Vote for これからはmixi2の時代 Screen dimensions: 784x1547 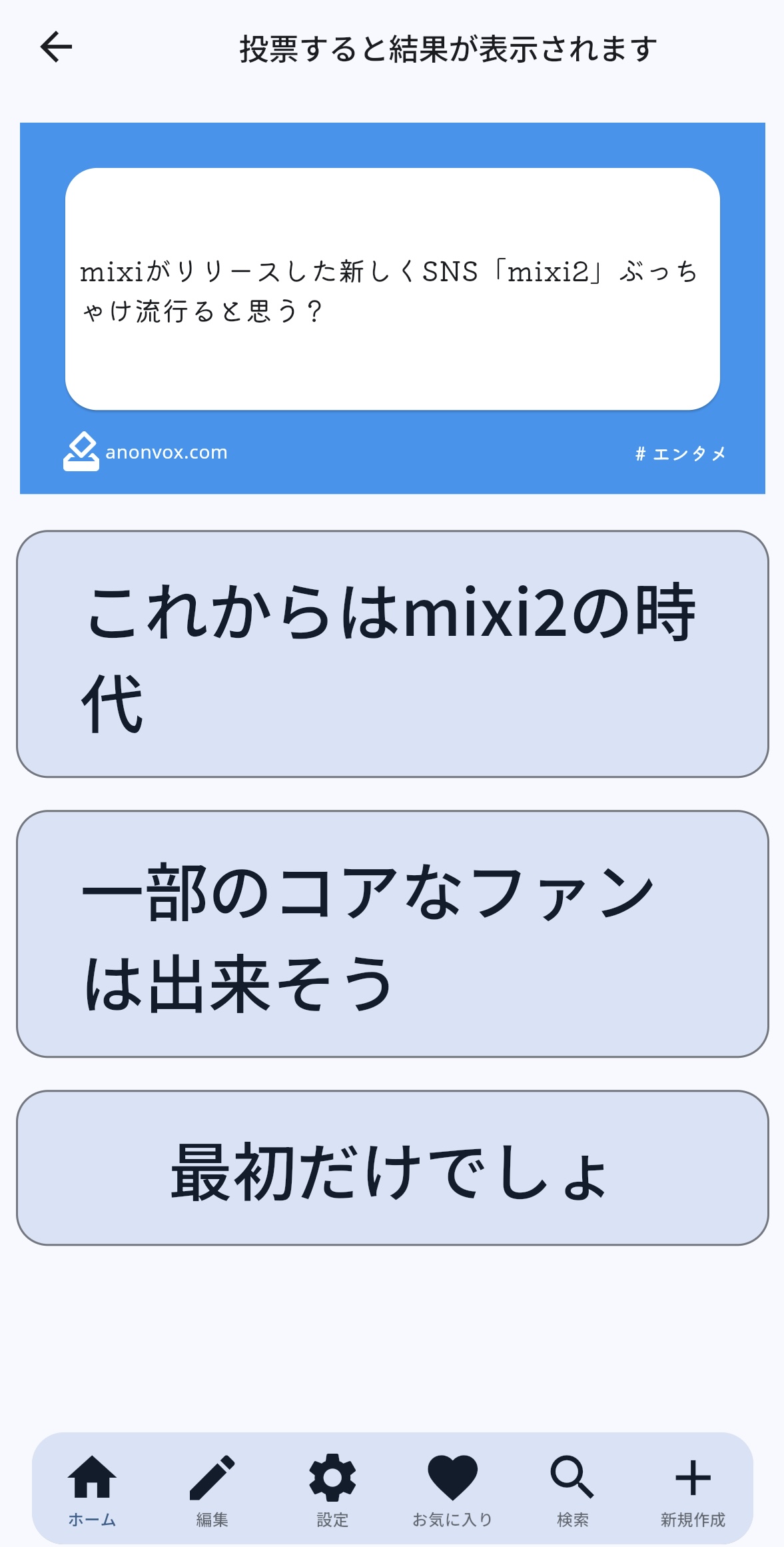pyautogui.click(x=392, y=654)
